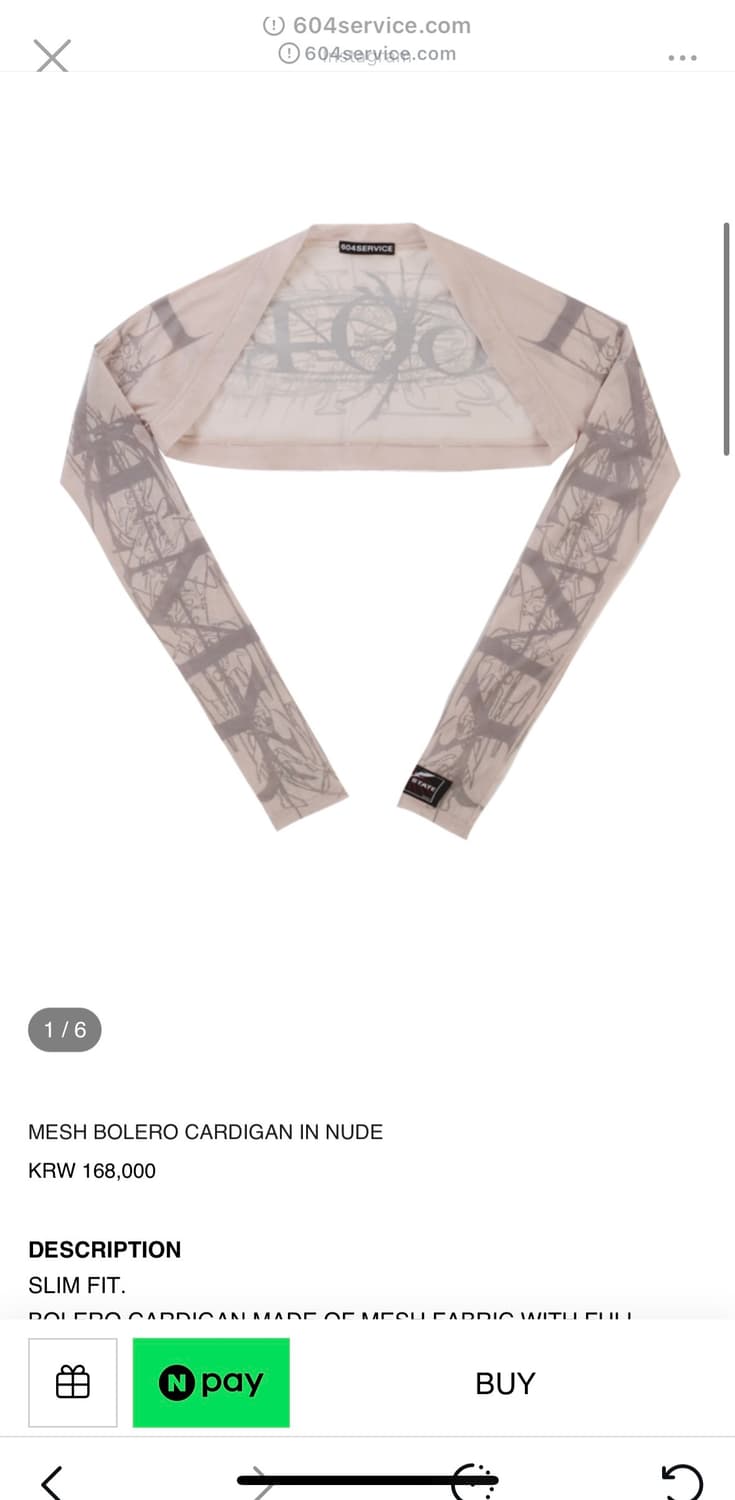This screenshot has width=735, height=1500.
Task: Select the MESH BOLERO CARDIGAN IN NUDE title
Action: click(205, 1132)
